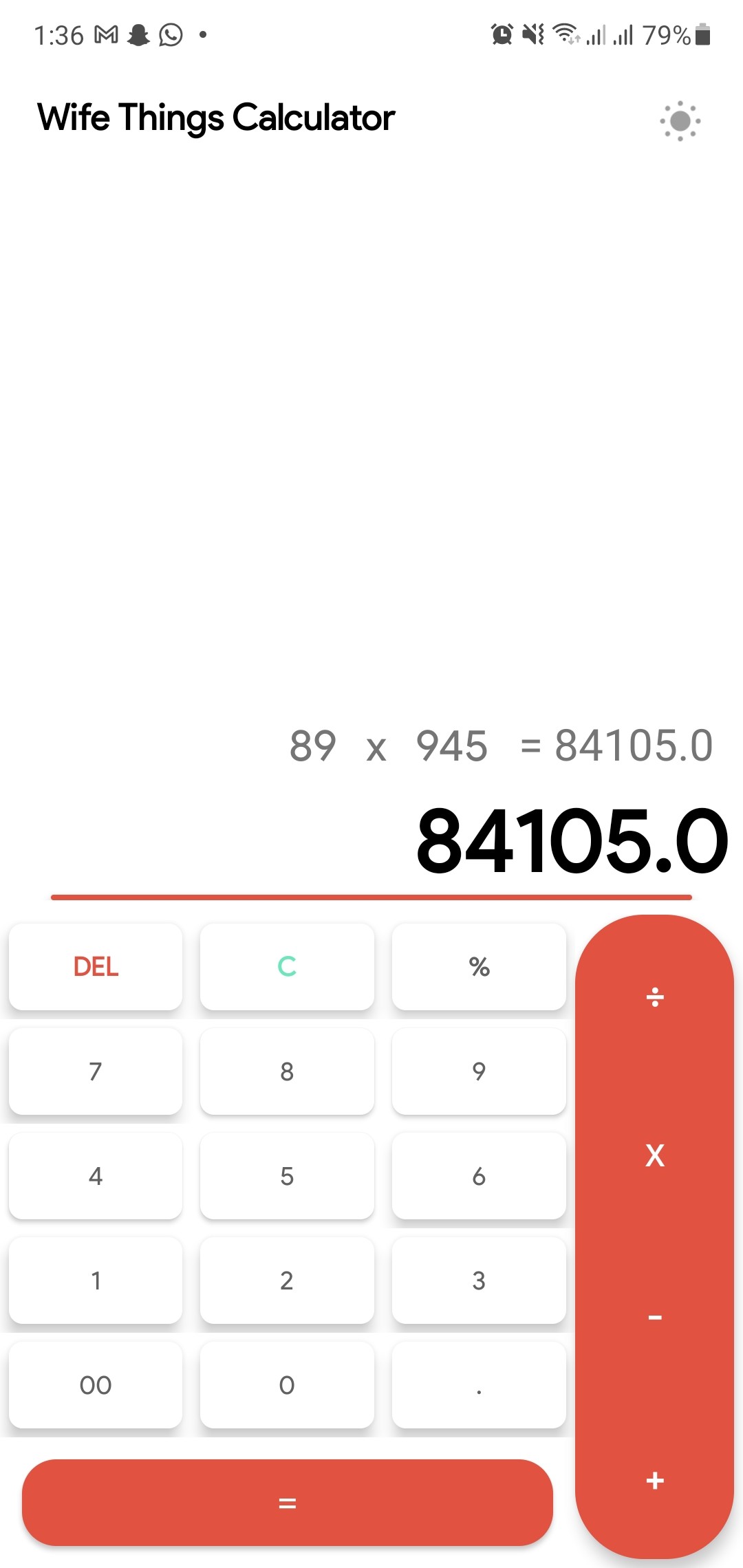This screenshot has width=743, height=1568.
Task: Tap the percent key
Action: coord(479,966)
